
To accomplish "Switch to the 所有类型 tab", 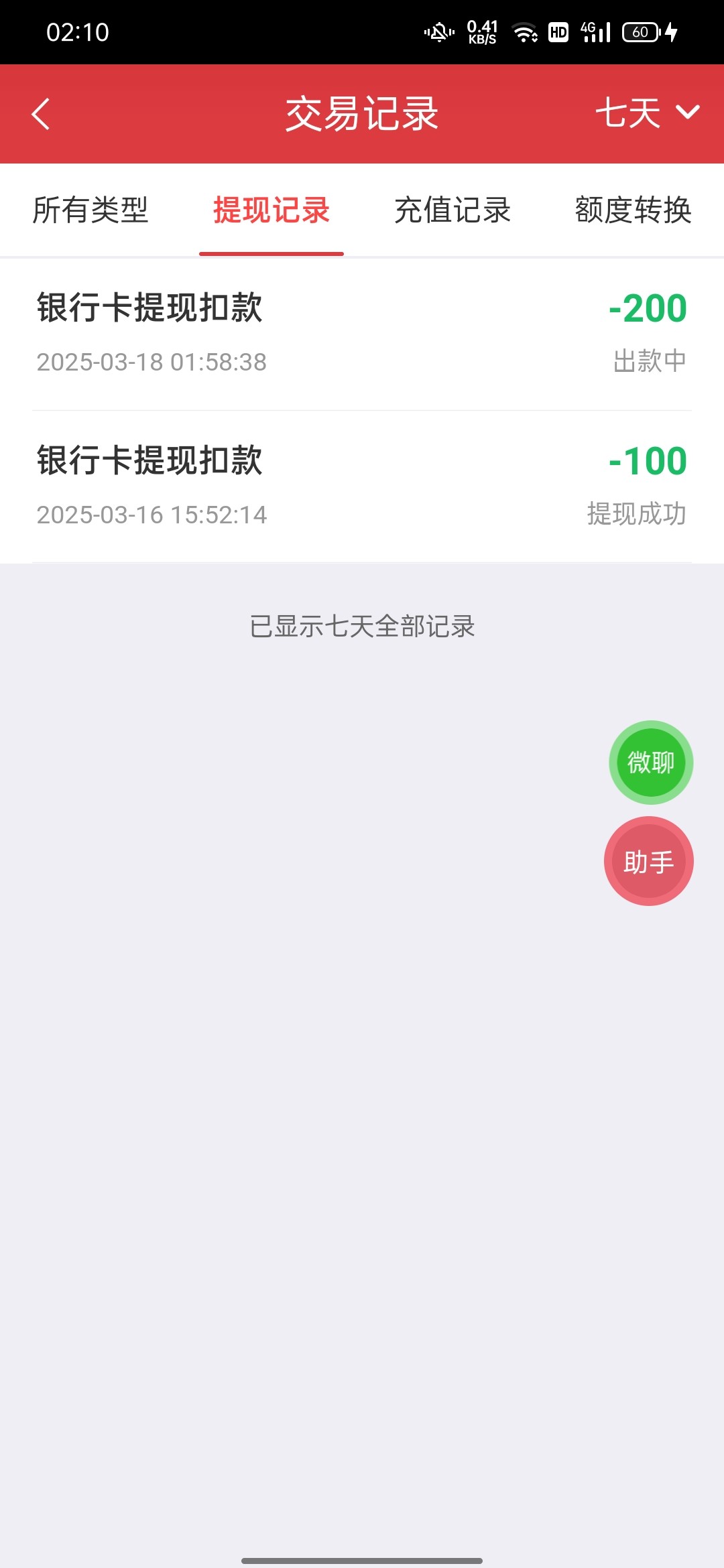I will [90, 210].
